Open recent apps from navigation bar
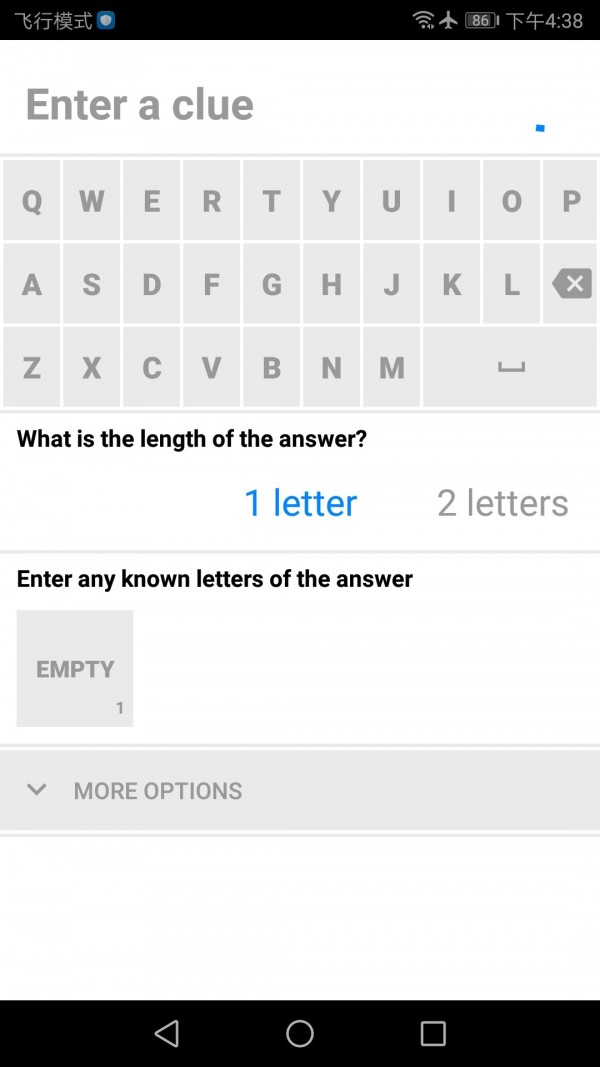 (x=433, y=1033)
